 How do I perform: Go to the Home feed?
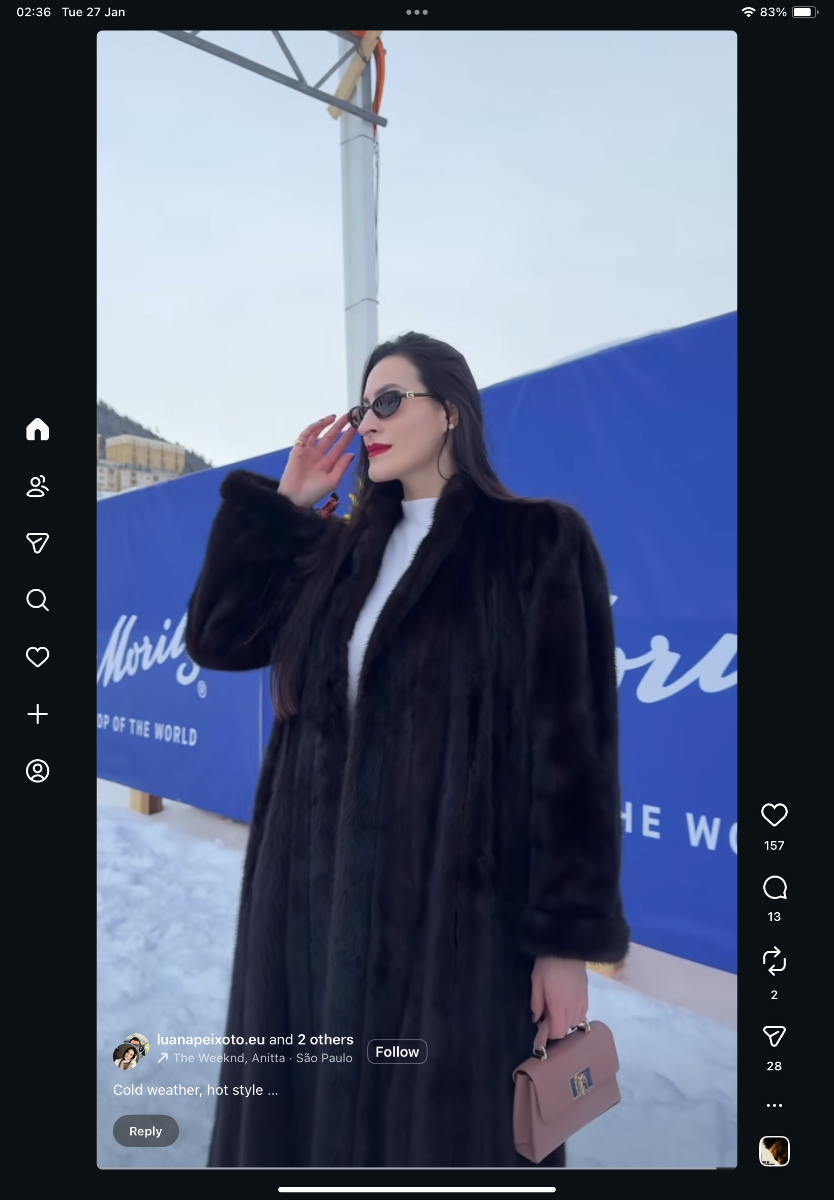pyautogui.click(x=37, y=430)
